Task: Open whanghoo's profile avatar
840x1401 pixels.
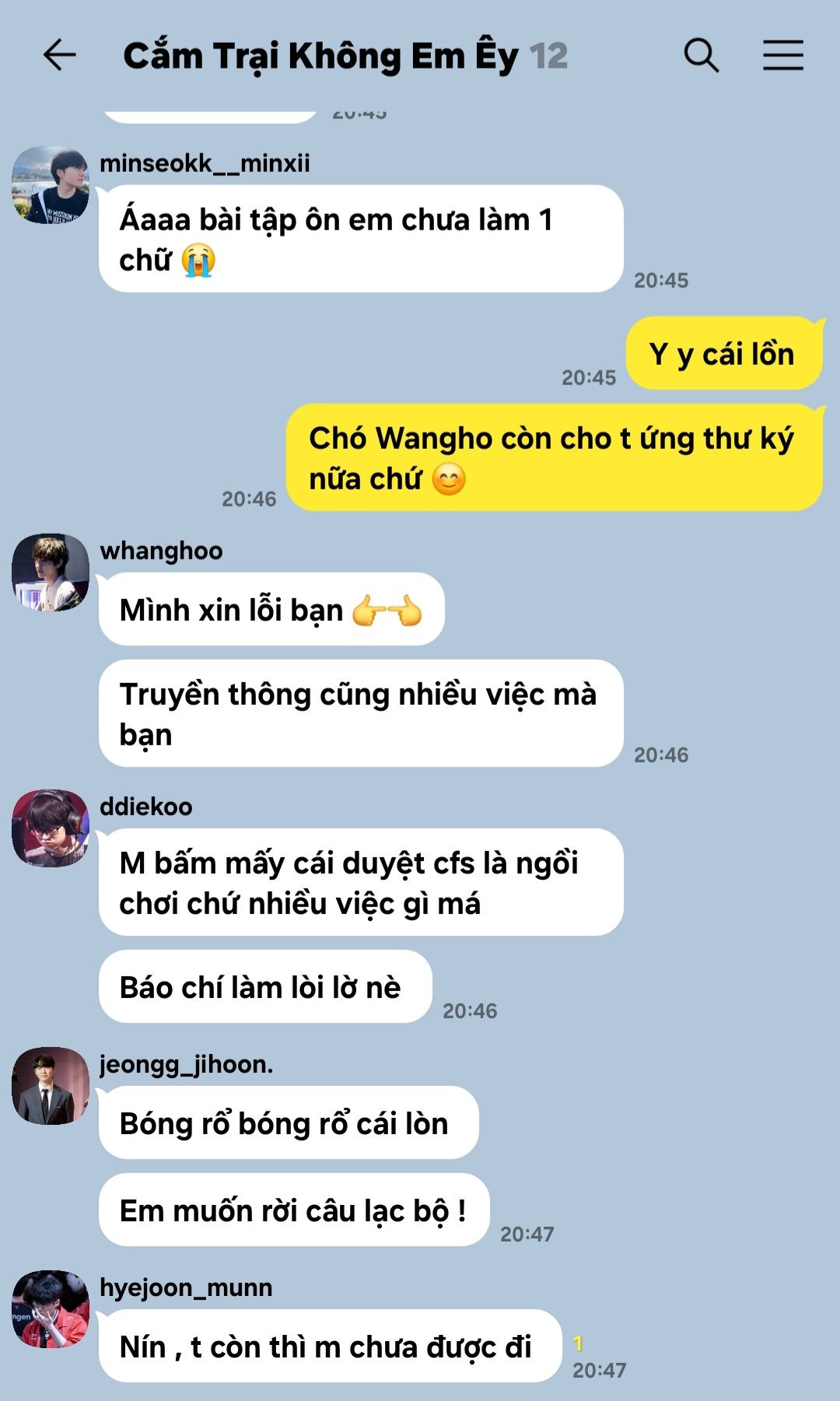Action: point(51,573)
